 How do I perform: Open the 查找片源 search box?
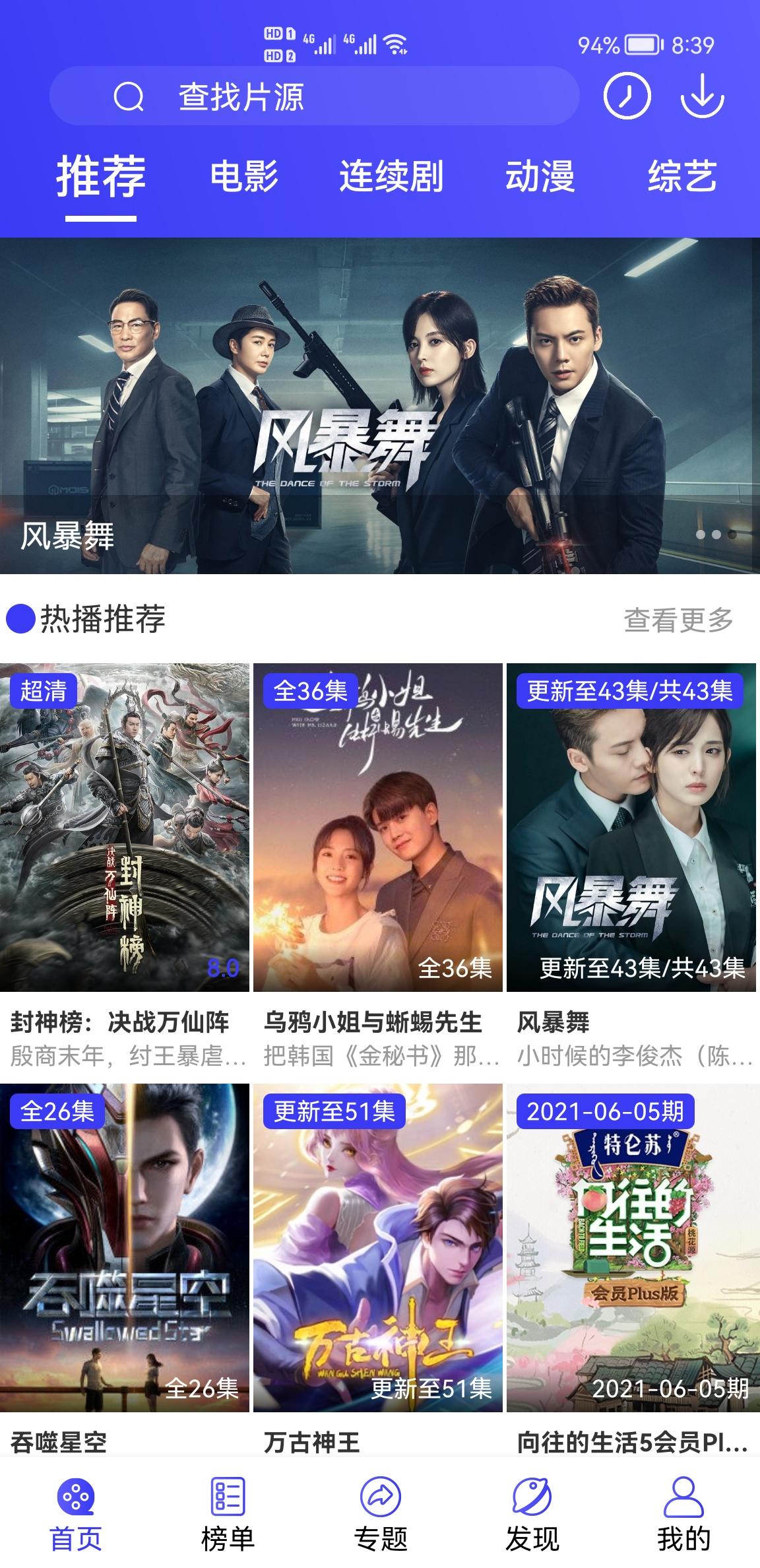coord(314,96)
